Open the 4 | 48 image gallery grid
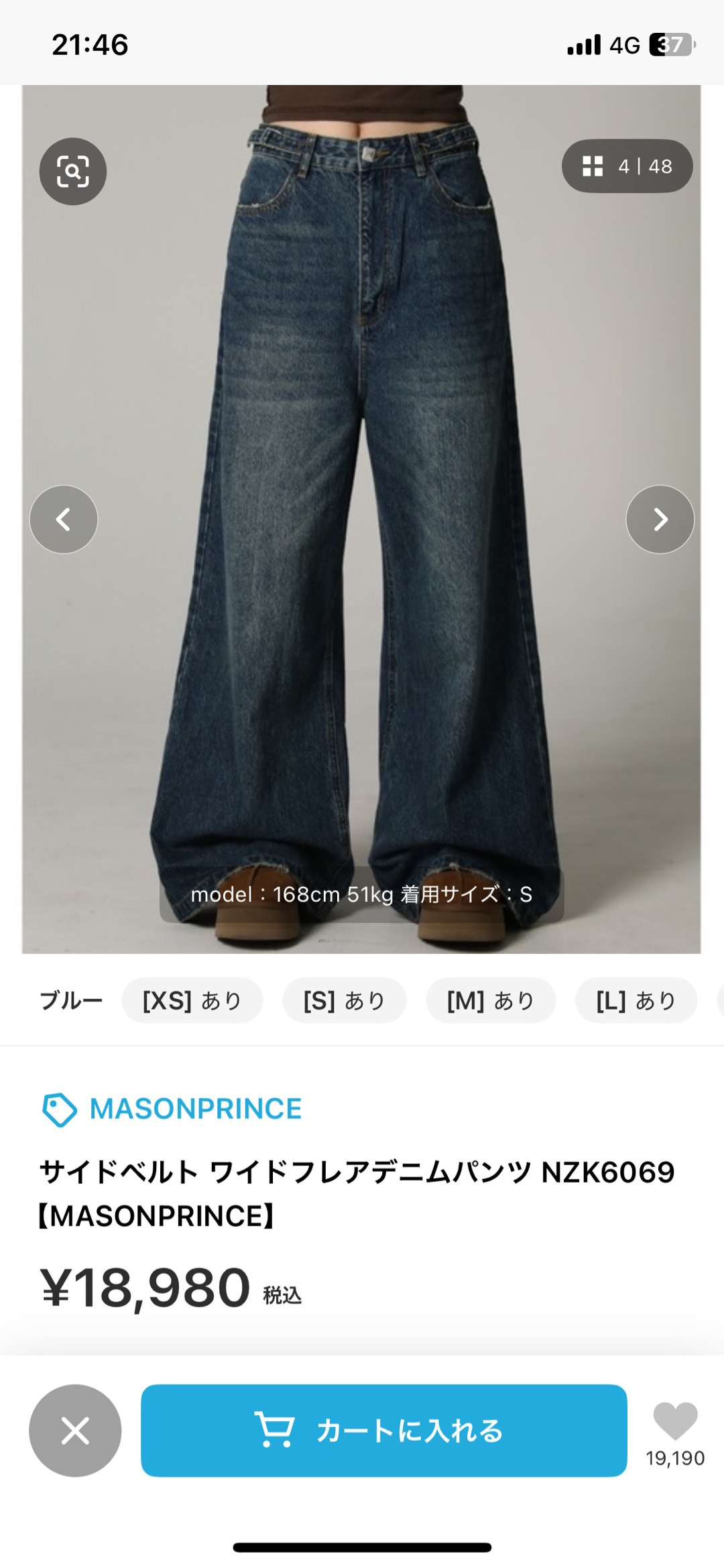Image resolution: width=724 pixels, height=1568 pixels. (627, 166)
